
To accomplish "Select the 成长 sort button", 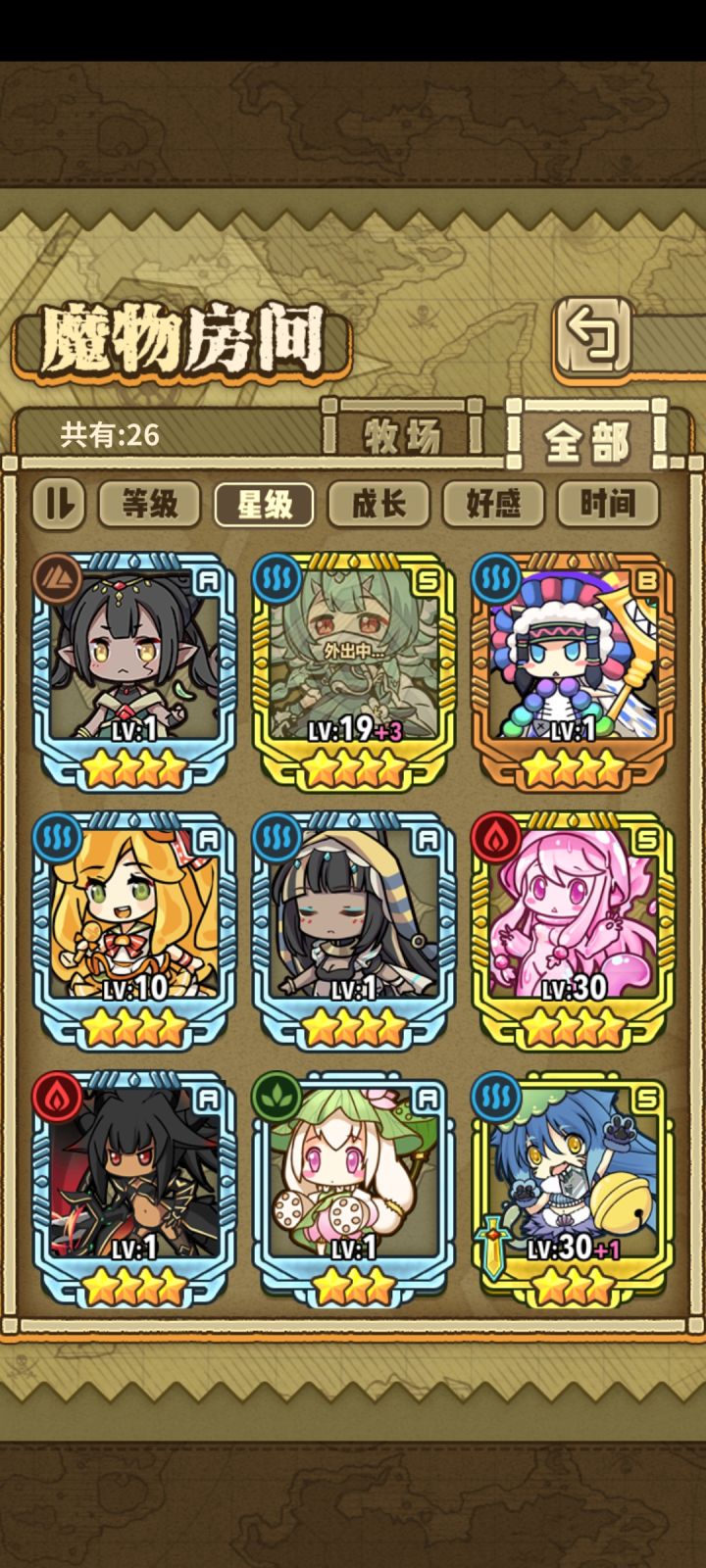I will (378, 504).
